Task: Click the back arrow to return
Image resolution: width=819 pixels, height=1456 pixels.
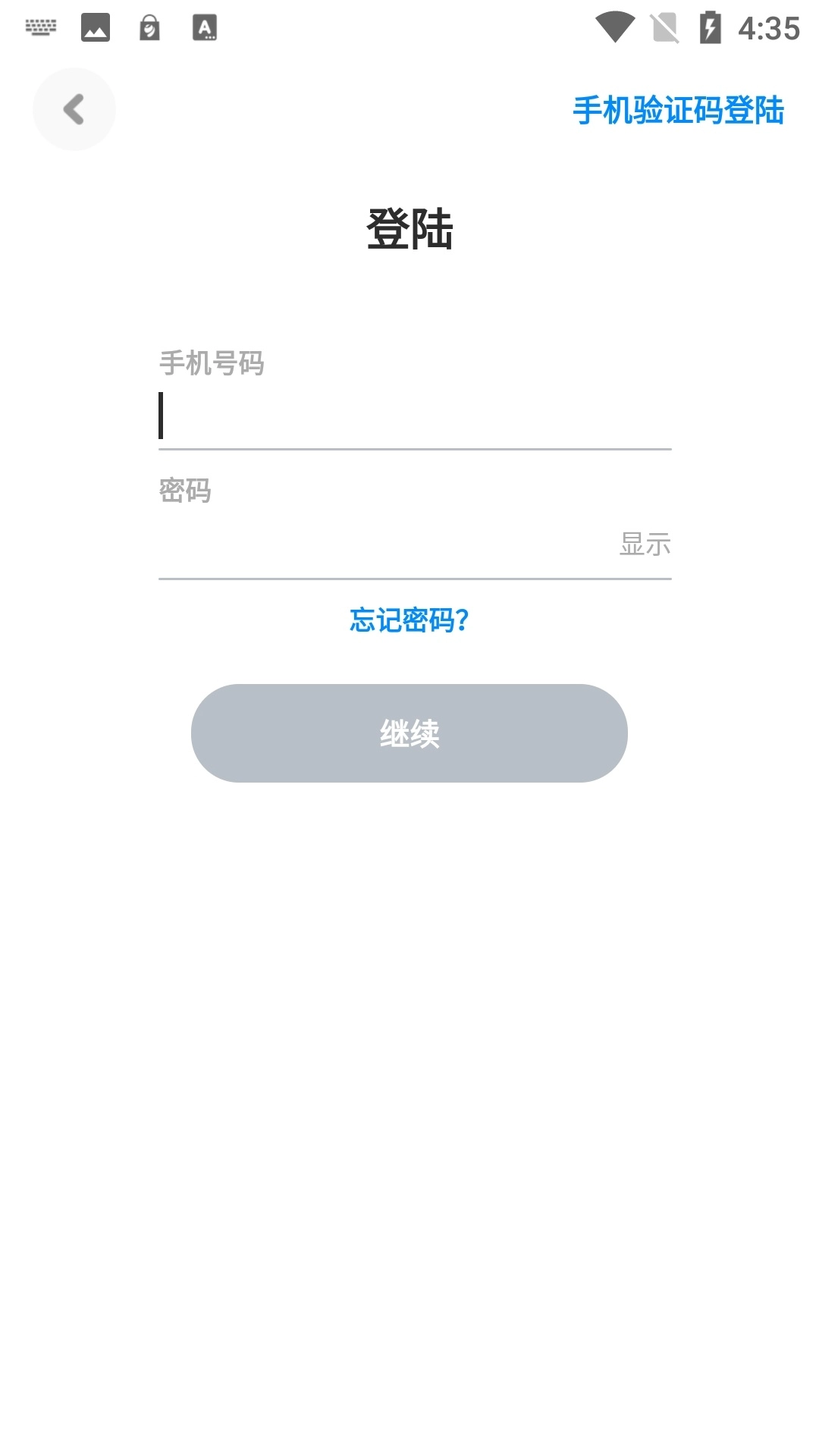Action: 74,109
